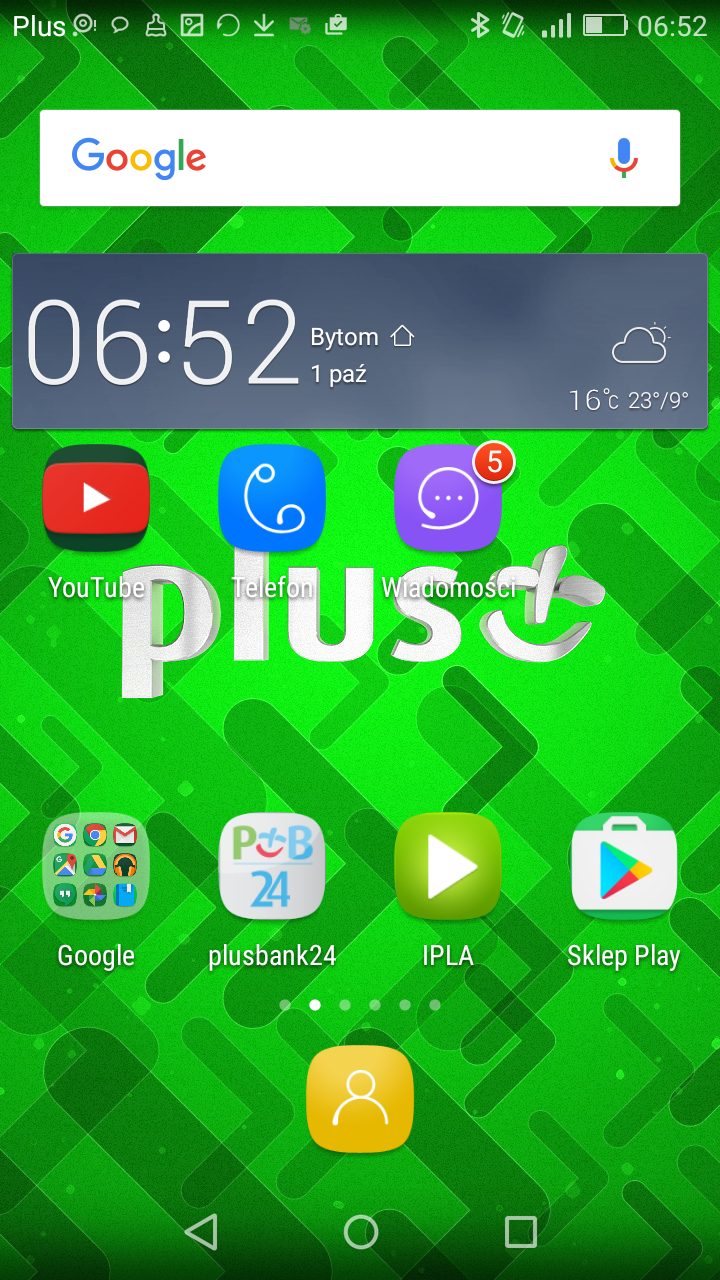Open the yellow contacts app in dock
This screenshot has width=720, height=1280.
click(360, 1098)
